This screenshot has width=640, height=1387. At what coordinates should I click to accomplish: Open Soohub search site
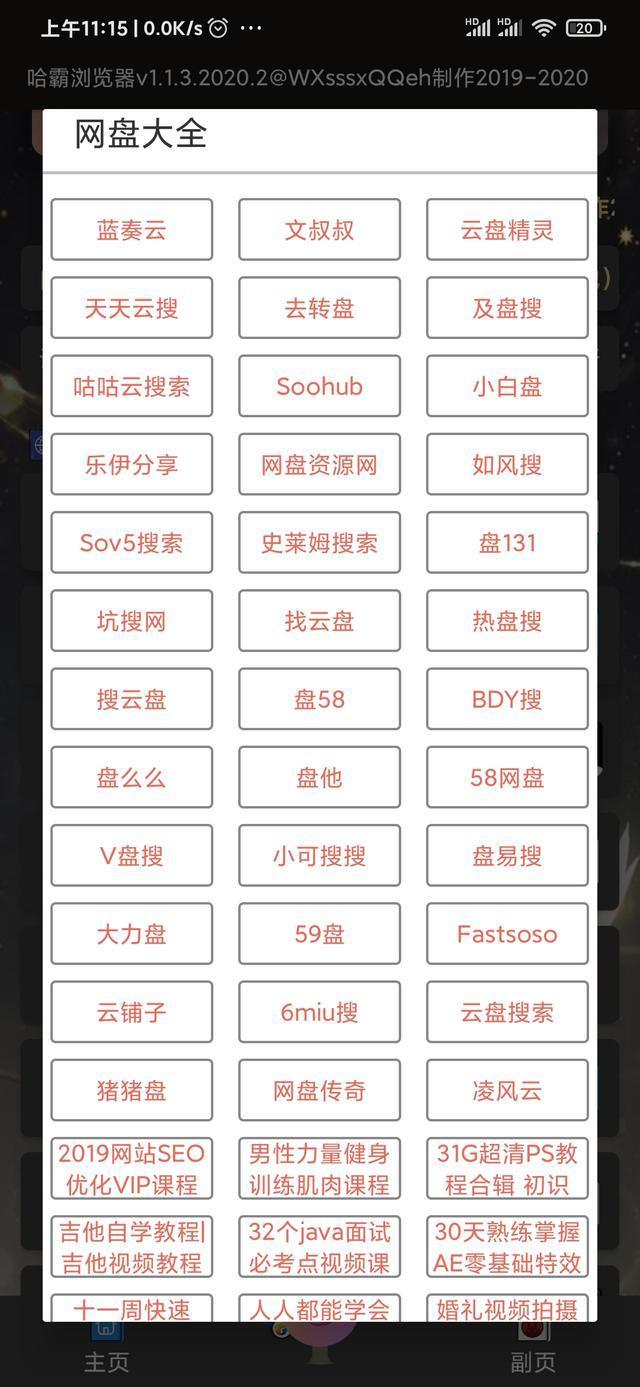pyautogui.click(x=319, y=386)
